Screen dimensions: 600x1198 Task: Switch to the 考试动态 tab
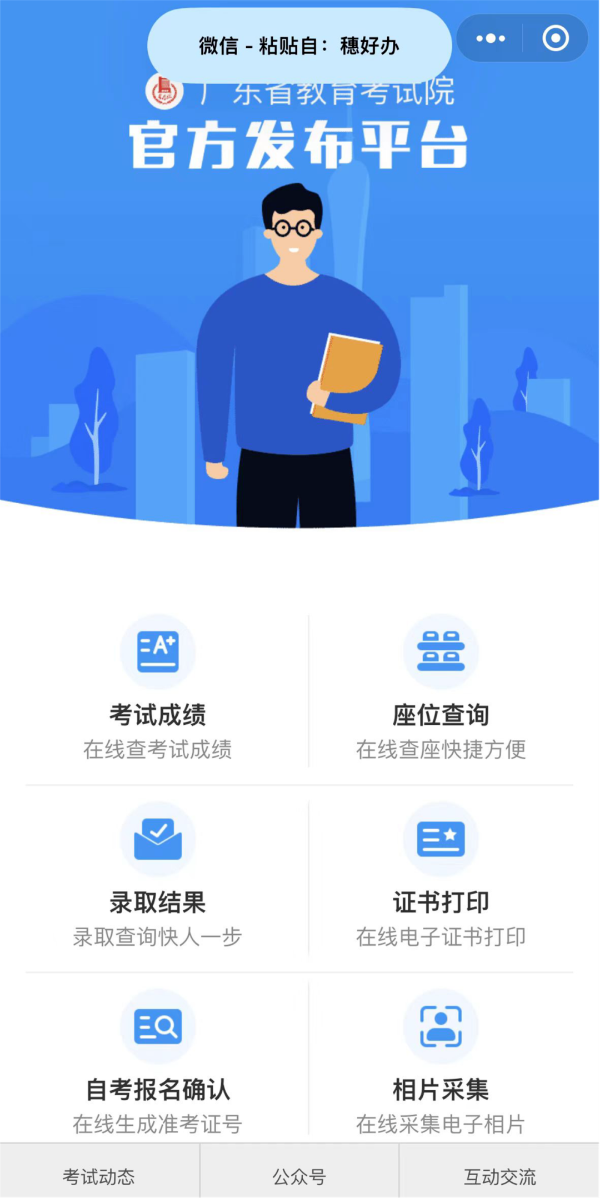coord(99,1176)
